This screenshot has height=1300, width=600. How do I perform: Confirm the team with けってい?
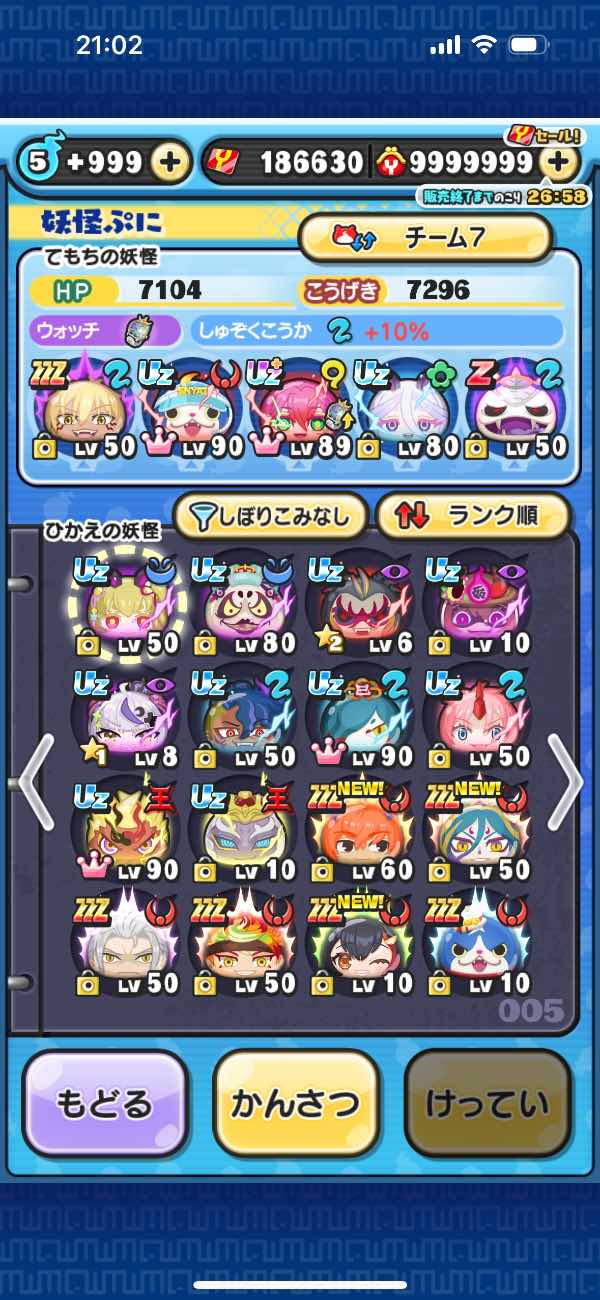click(488, 1104)
